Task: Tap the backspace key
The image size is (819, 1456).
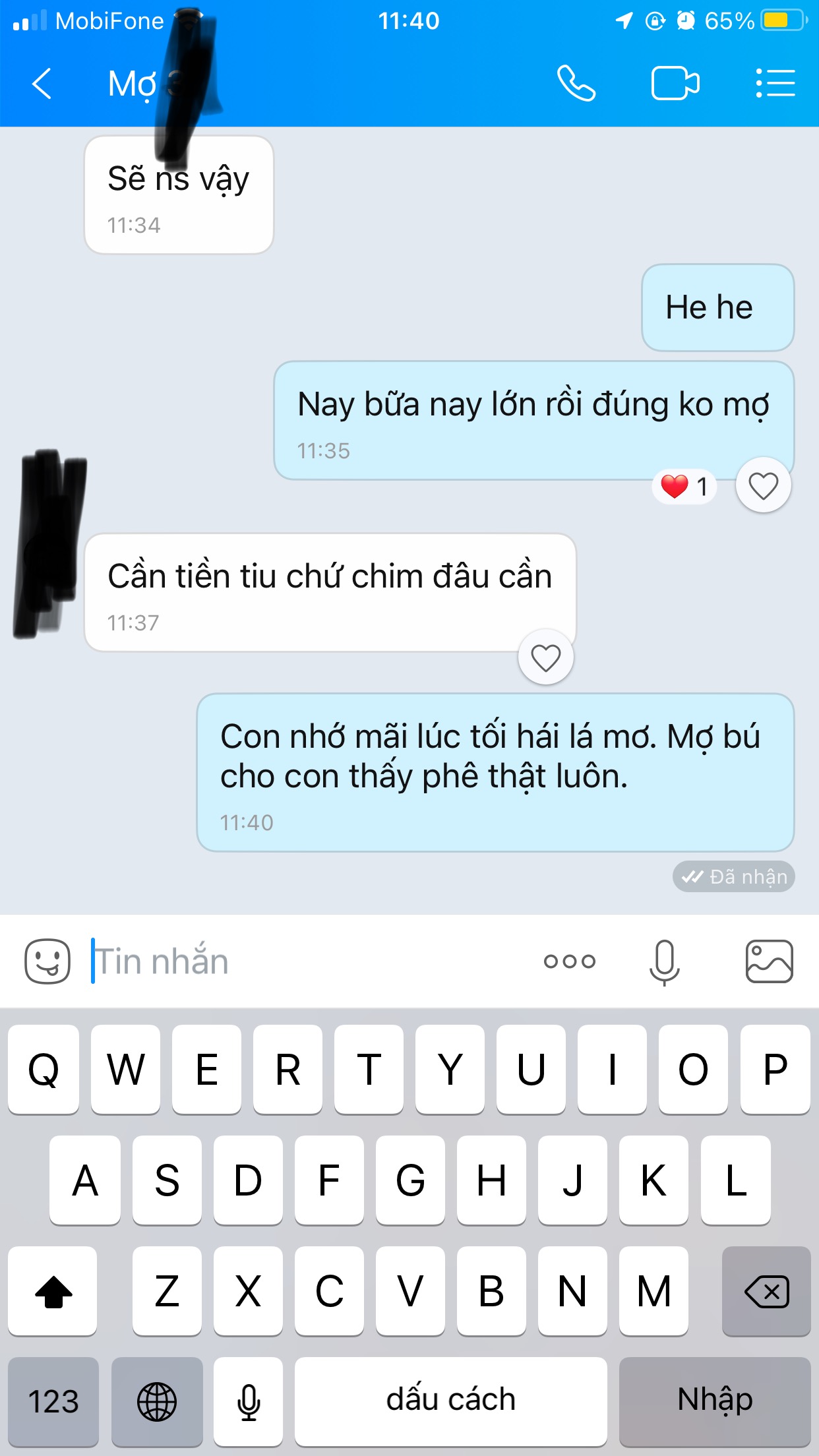Action: point(766,1291)
